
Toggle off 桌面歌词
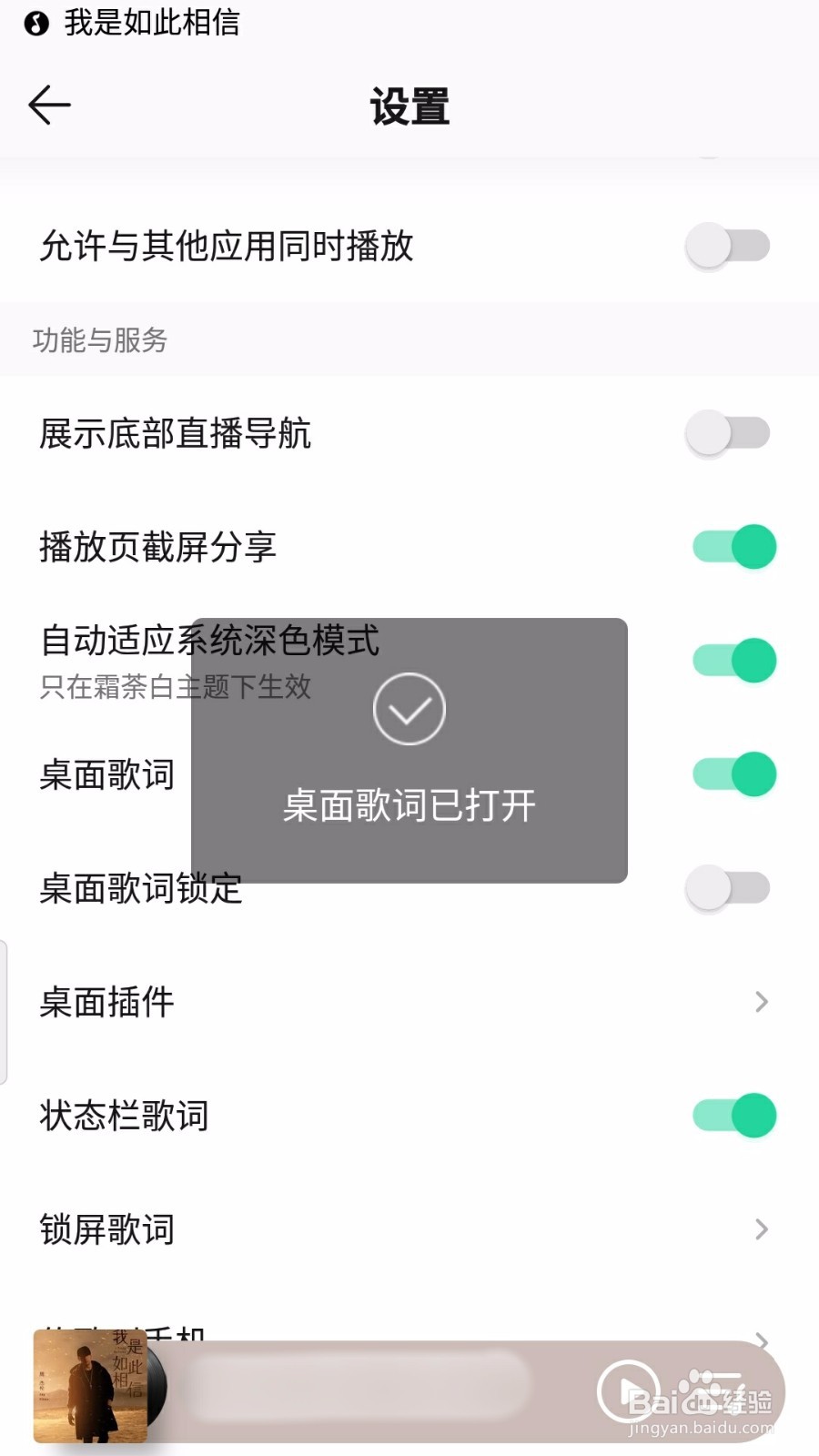click(x=733, y=774)
